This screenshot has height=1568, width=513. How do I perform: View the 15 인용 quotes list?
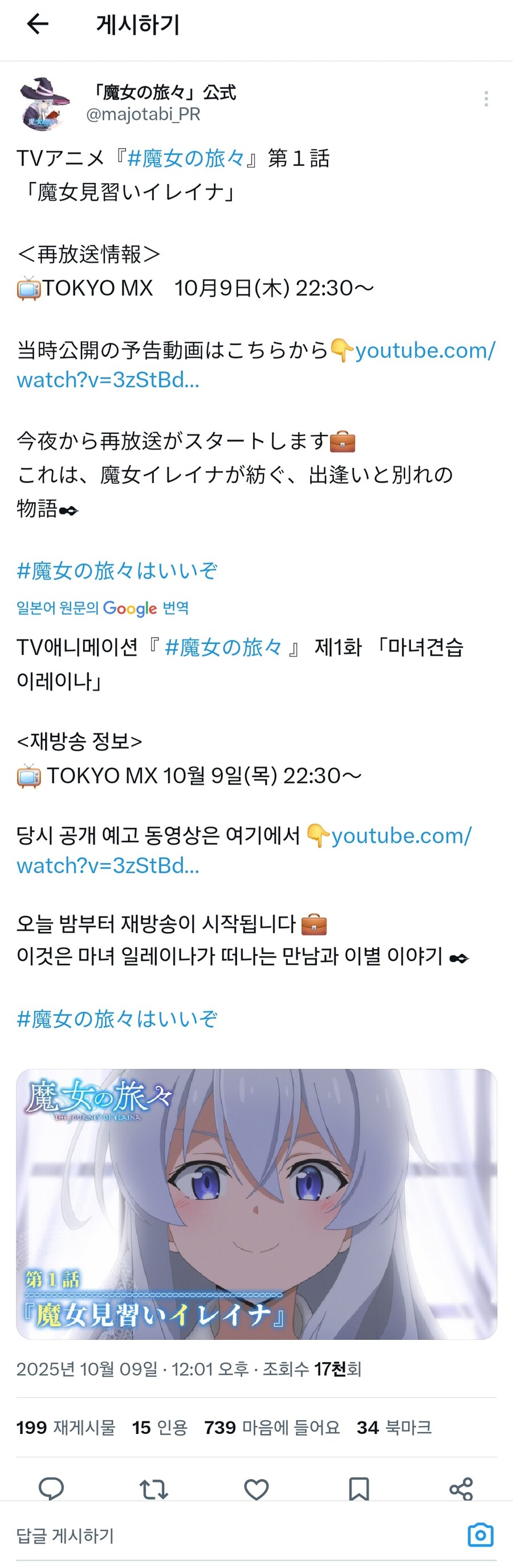coord(160,1427)
